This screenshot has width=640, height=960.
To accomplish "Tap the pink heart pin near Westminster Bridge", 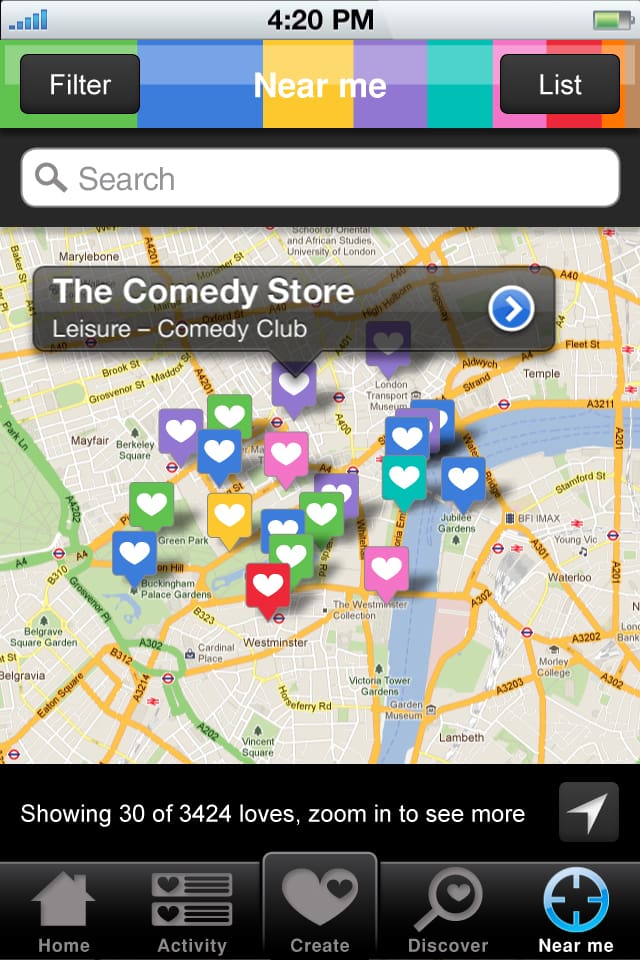I will point(386,568).
